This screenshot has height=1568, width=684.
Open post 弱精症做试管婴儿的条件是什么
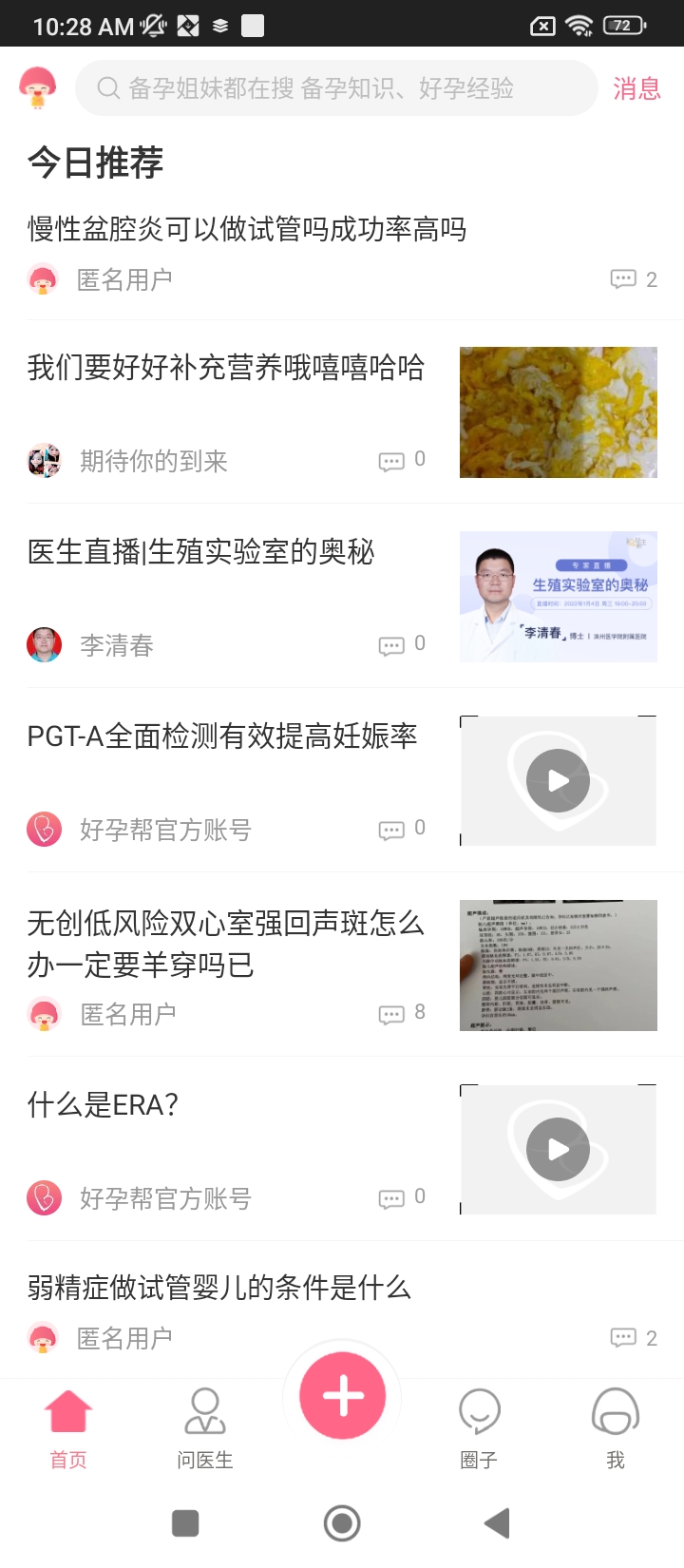coord(219,1288)
